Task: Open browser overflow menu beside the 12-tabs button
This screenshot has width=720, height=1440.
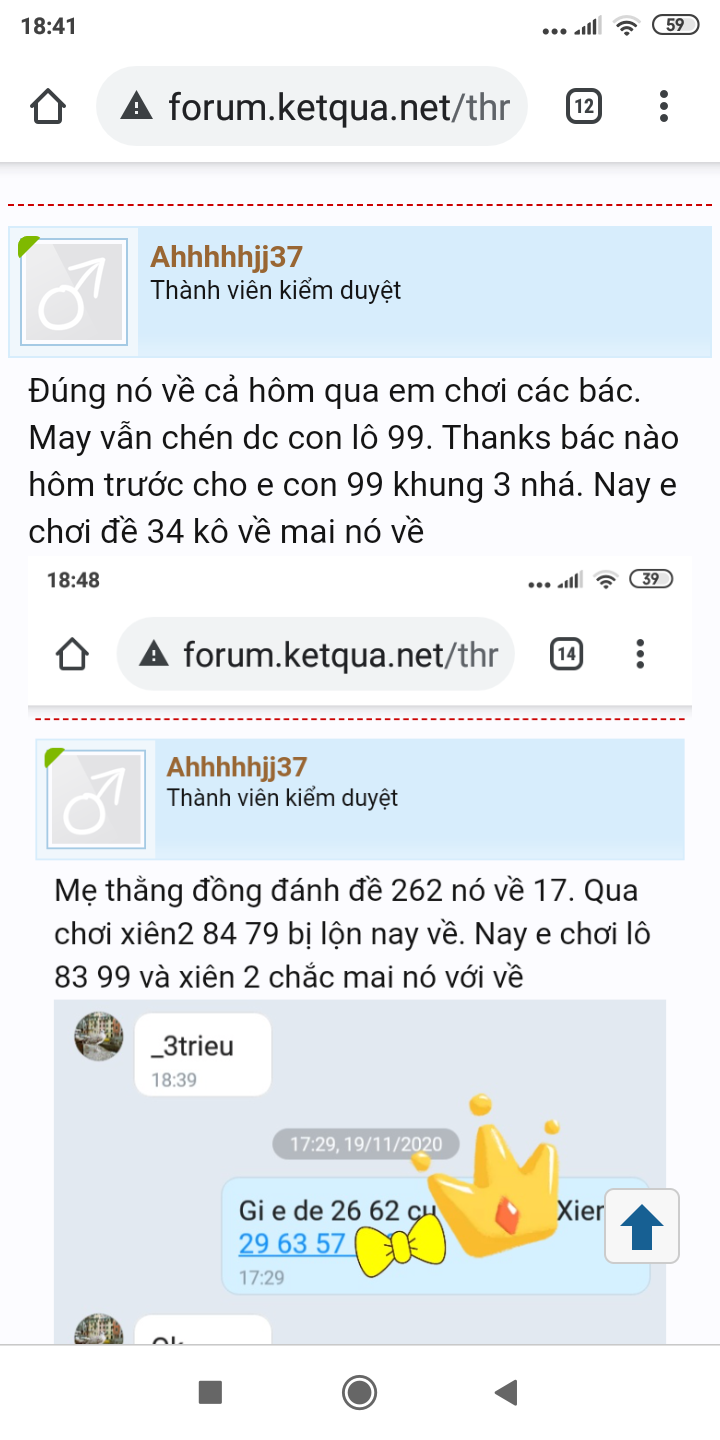Action: coord(664,106)
